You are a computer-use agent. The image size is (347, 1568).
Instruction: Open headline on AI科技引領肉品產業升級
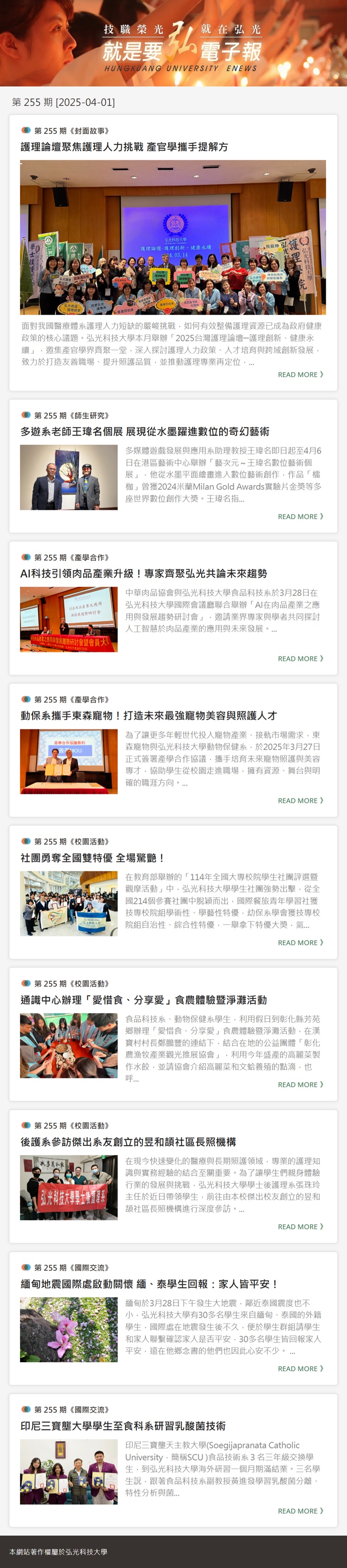click(144, 573)
